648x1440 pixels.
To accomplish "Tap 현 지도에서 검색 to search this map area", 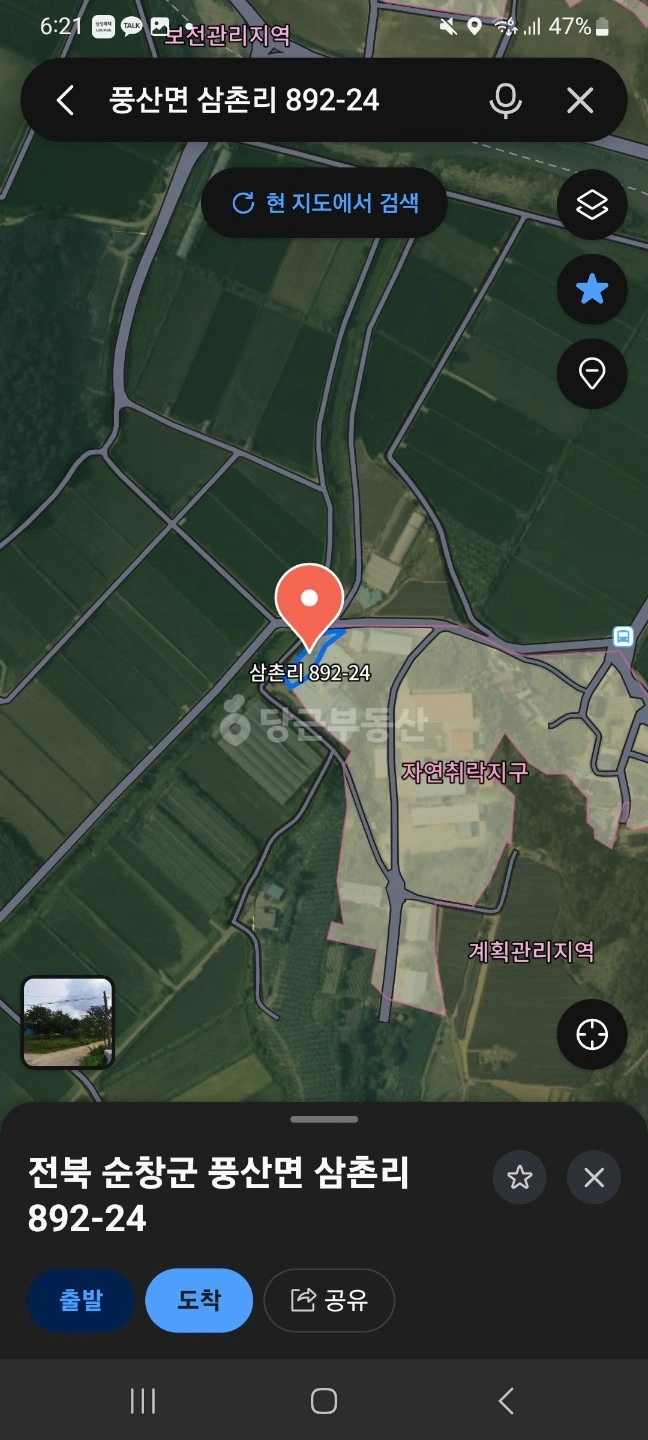I will tap(324, 204).
